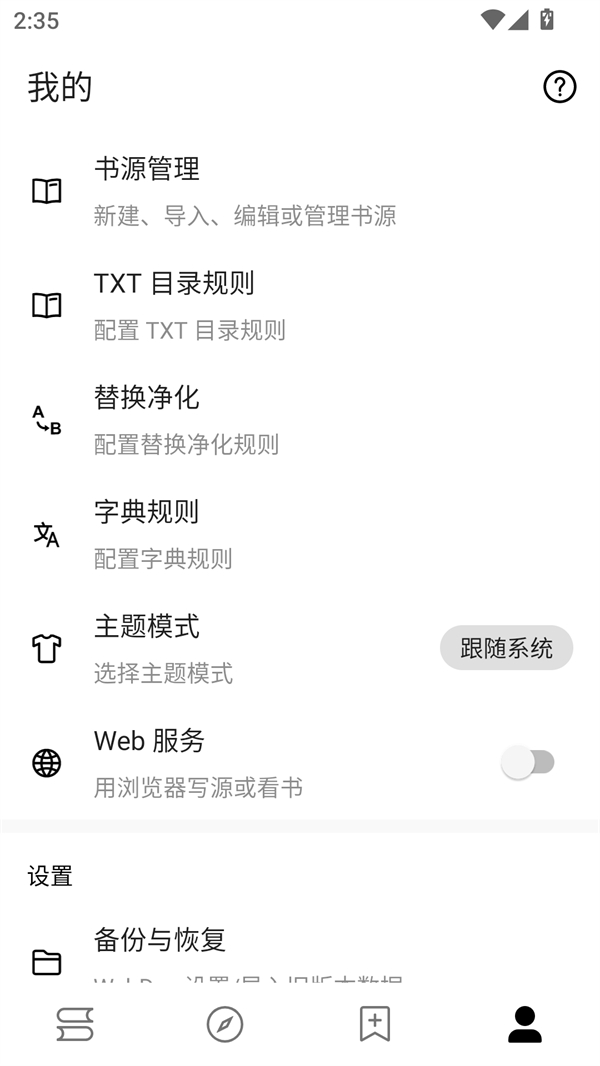Open the help question mark icon
Screen dimensions: 600x1066
(559, 87)
